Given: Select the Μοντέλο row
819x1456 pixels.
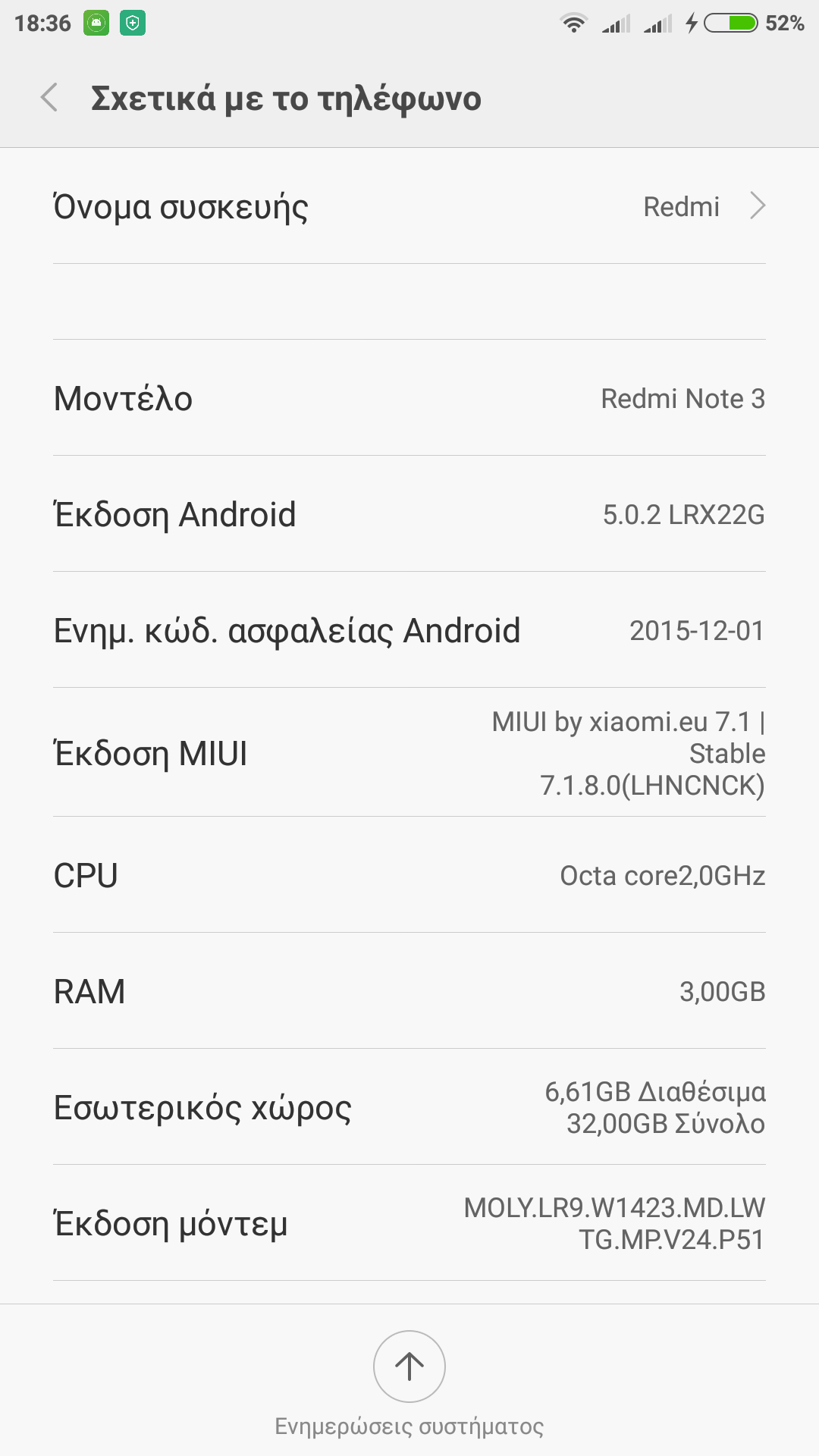Looking at the screenshot, I should [409, 398].
